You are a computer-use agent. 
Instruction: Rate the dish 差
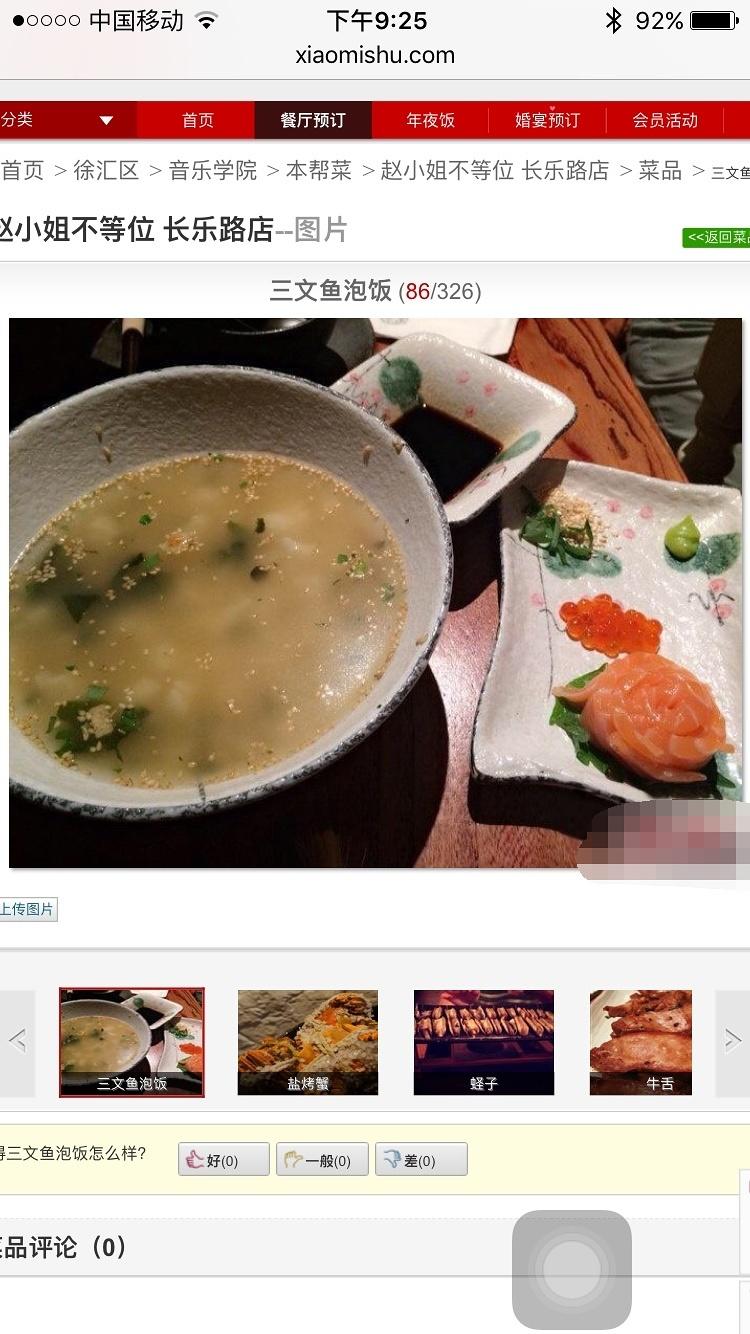coord(420,1160)
